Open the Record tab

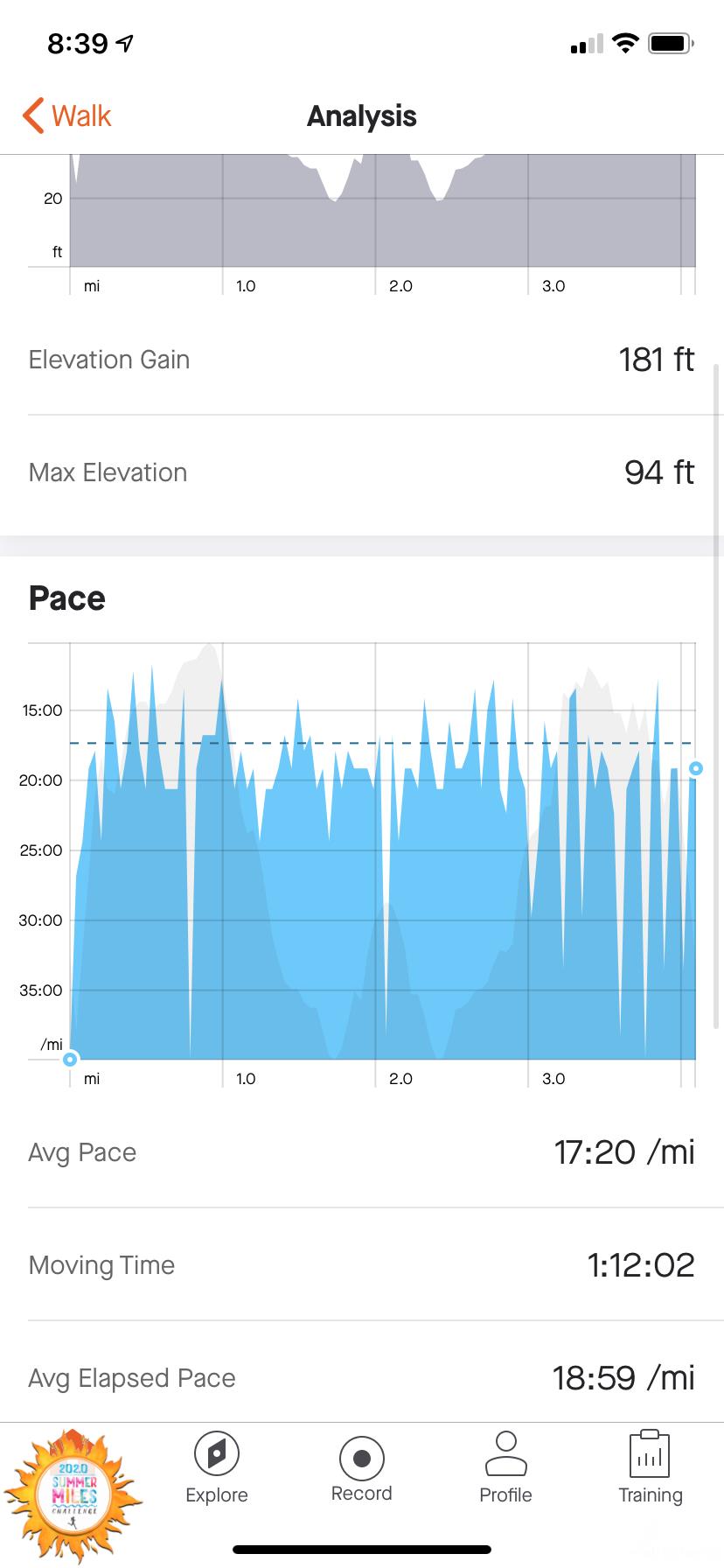361,1469
